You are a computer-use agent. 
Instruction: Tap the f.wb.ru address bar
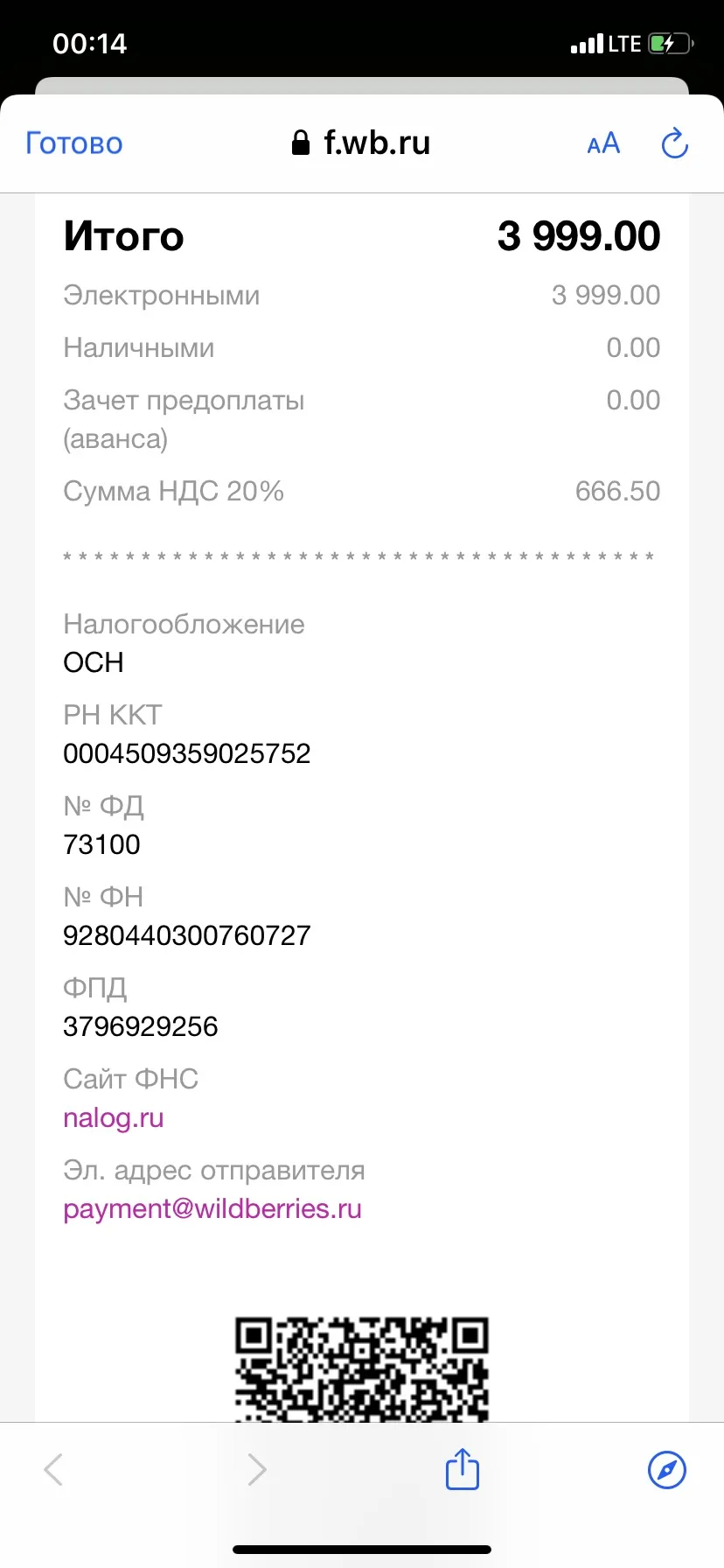click(x=361, y=143)
